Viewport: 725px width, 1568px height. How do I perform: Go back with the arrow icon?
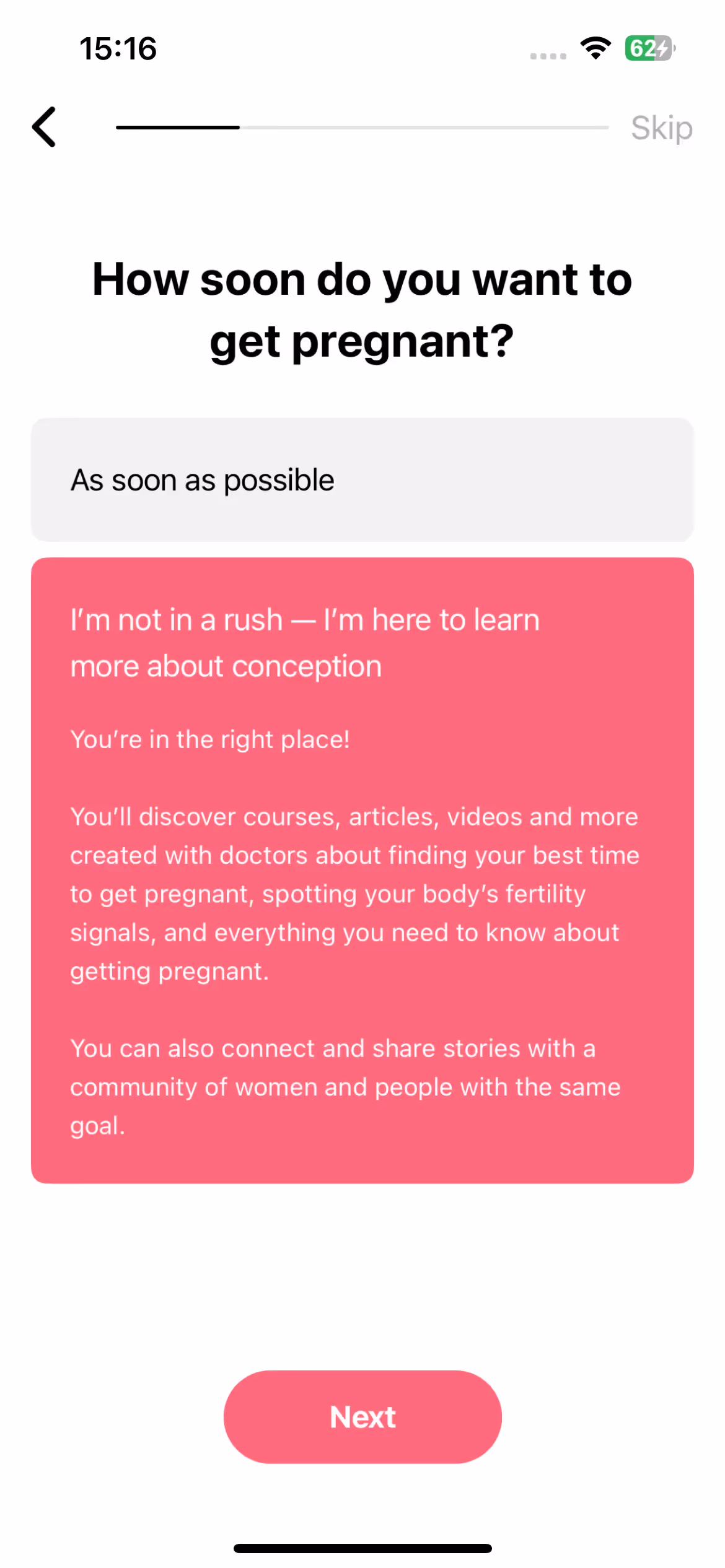point(44,127)
